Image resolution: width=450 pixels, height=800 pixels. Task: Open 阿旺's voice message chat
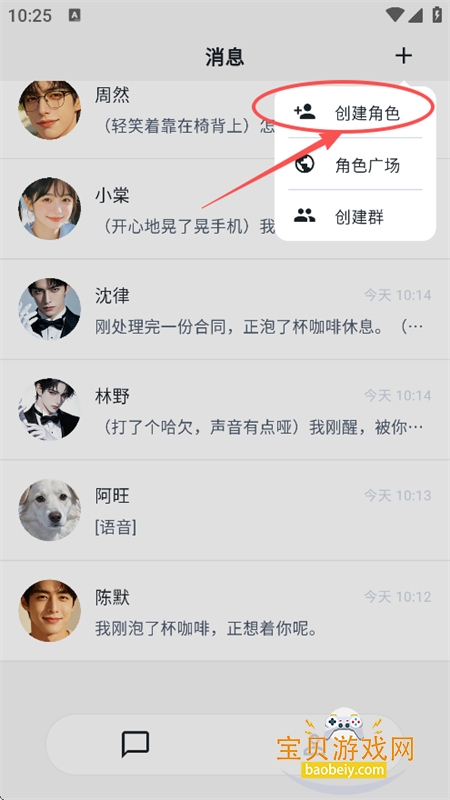225,510
